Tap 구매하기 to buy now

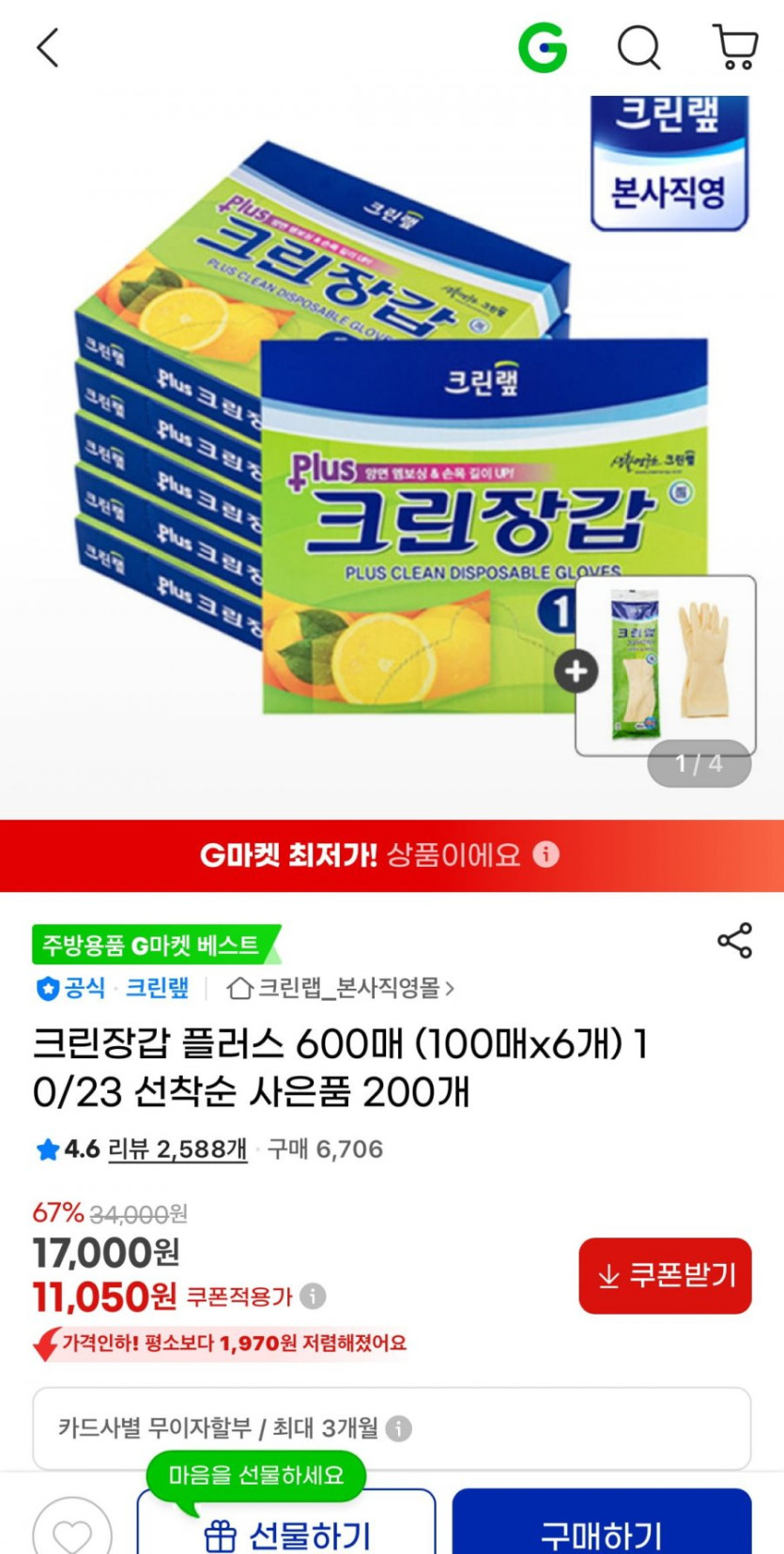click(602, 1530)
